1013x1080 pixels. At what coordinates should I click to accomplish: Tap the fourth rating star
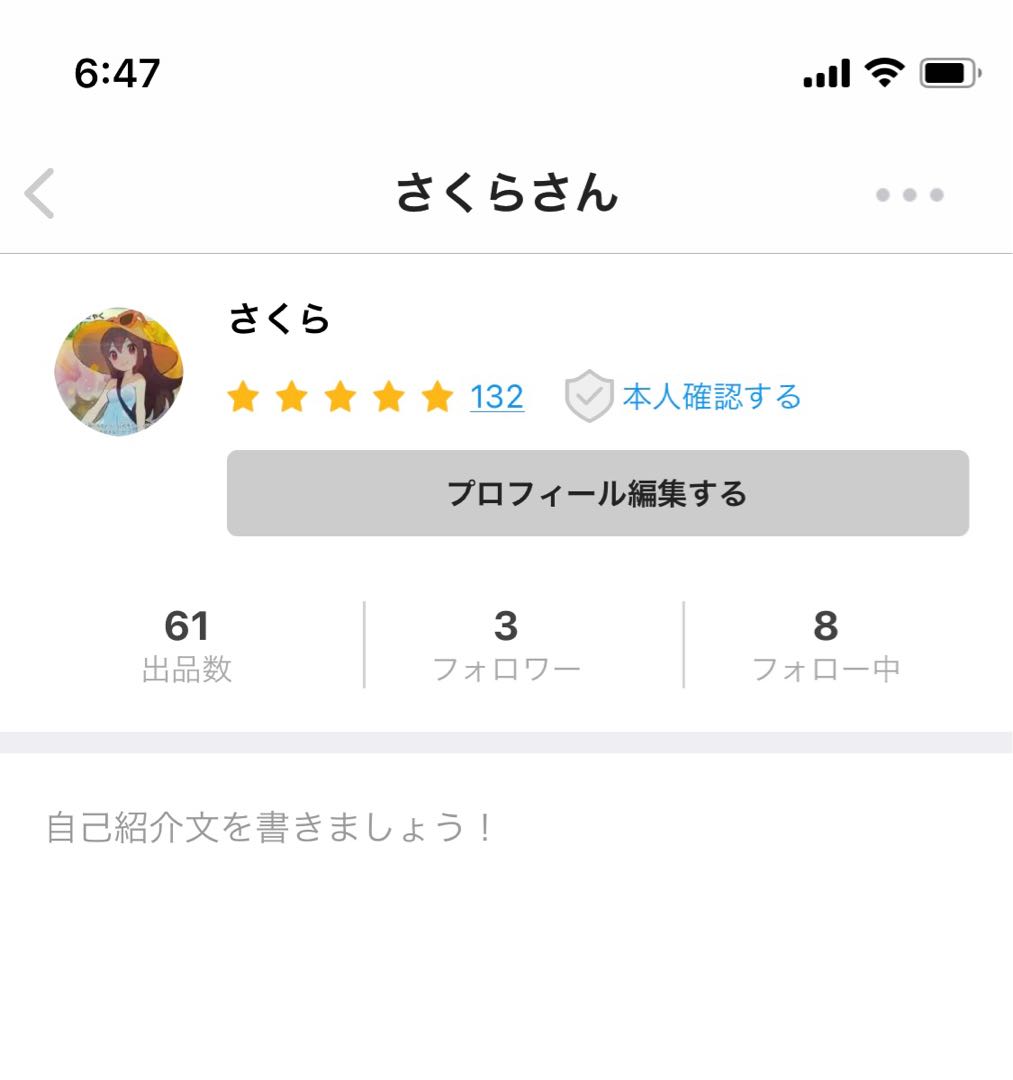pyautogui.click(x=387, y=396)
